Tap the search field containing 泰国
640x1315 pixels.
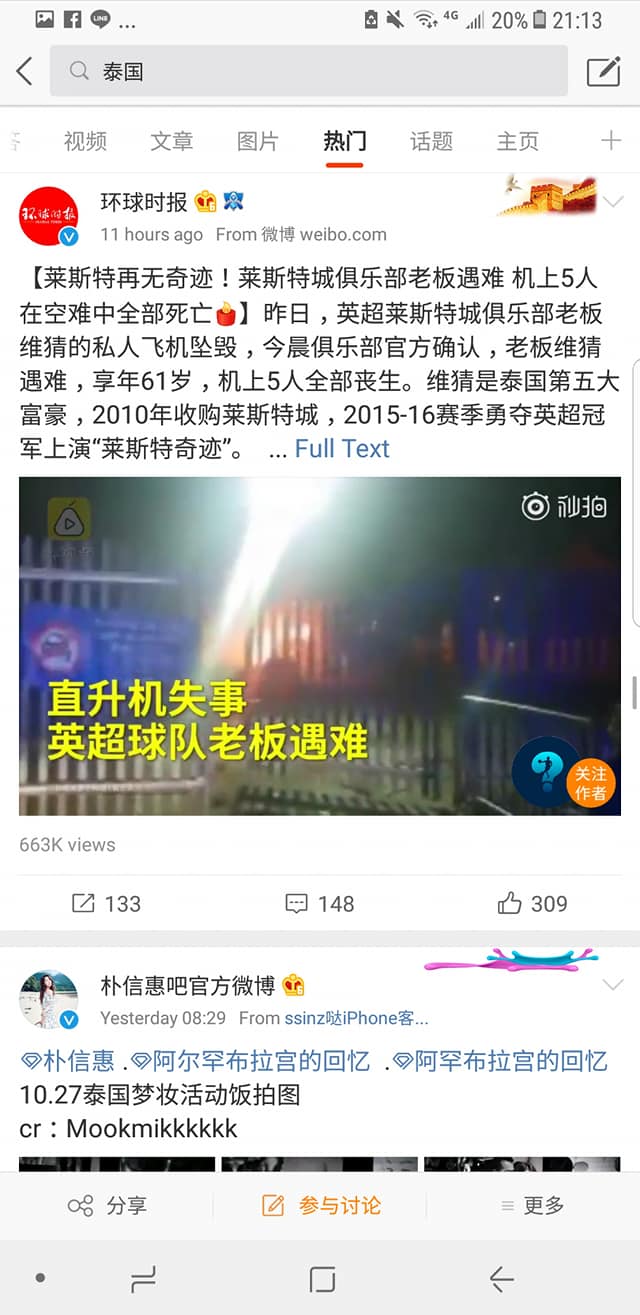pos(308,71)
